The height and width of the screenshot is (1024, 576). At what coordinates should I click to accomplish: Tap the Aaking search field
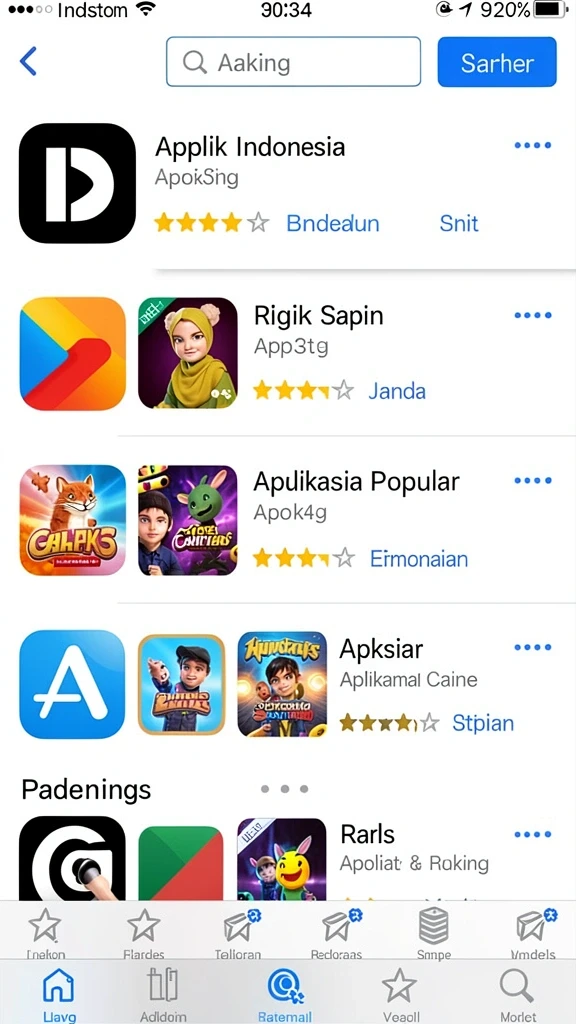293,61
